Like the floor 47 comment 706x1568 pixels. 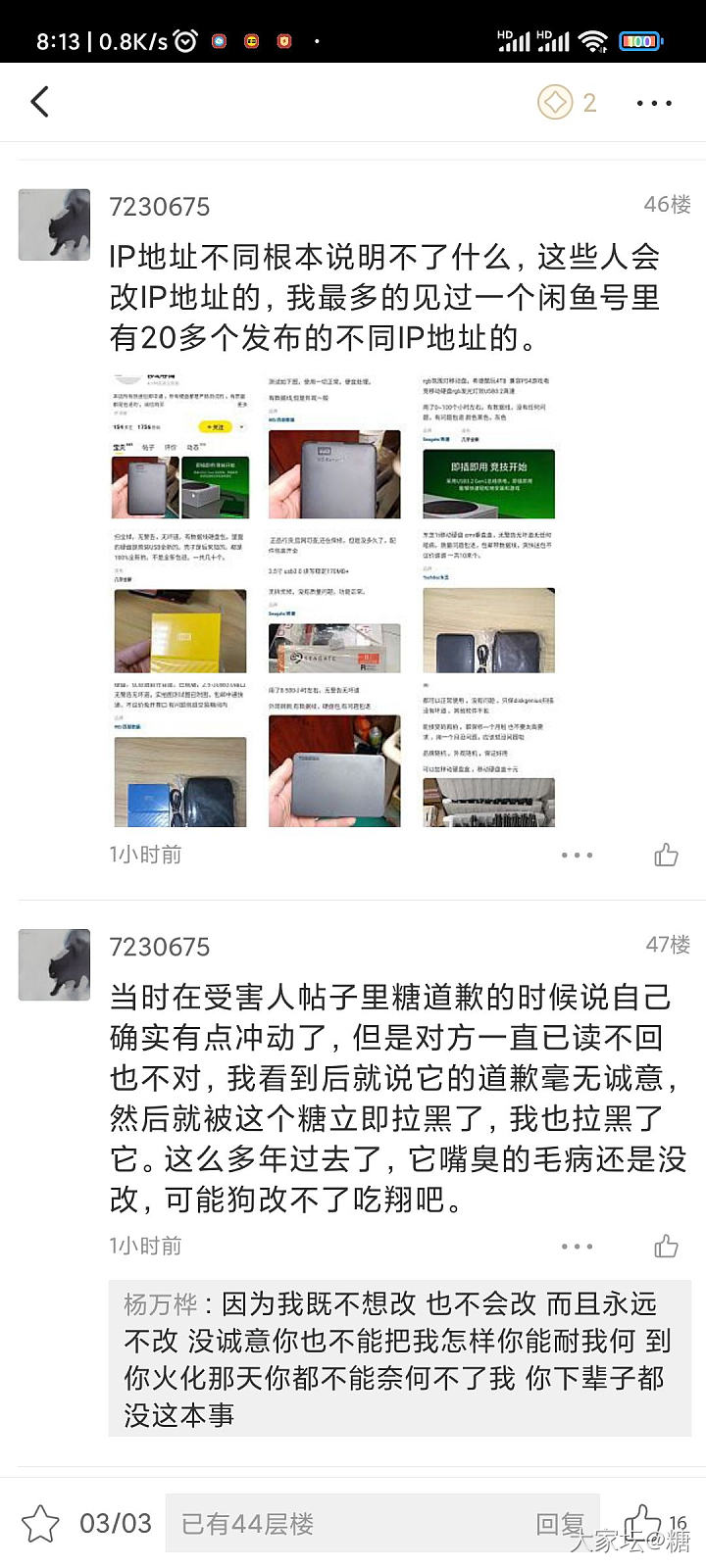666,1246
